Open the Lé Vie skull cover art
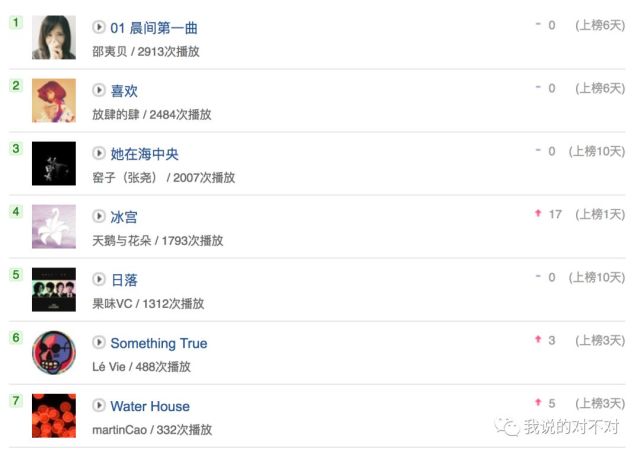The image size is (640, 455). click(54, 353)
